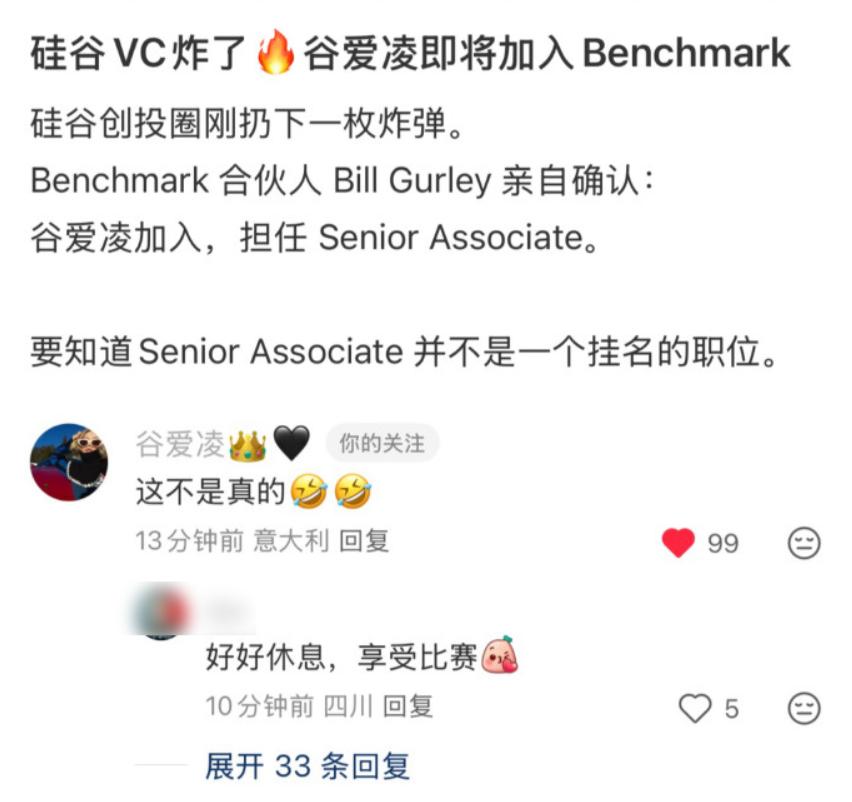Tap the 谷爱凌 username

tap(180, 443)
